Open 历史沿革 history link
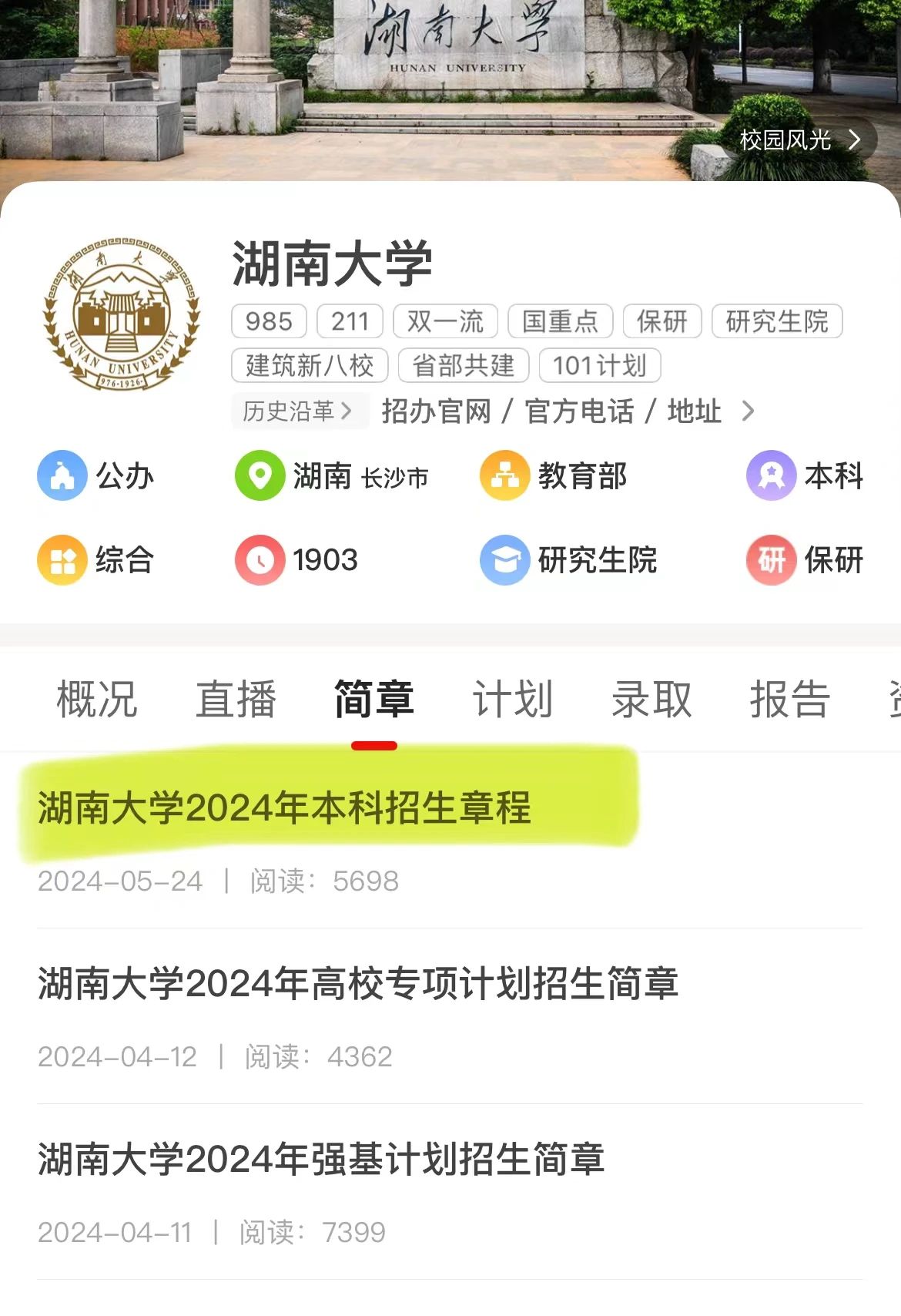This screenshot has width=901, height=1316. coord(298,411)
